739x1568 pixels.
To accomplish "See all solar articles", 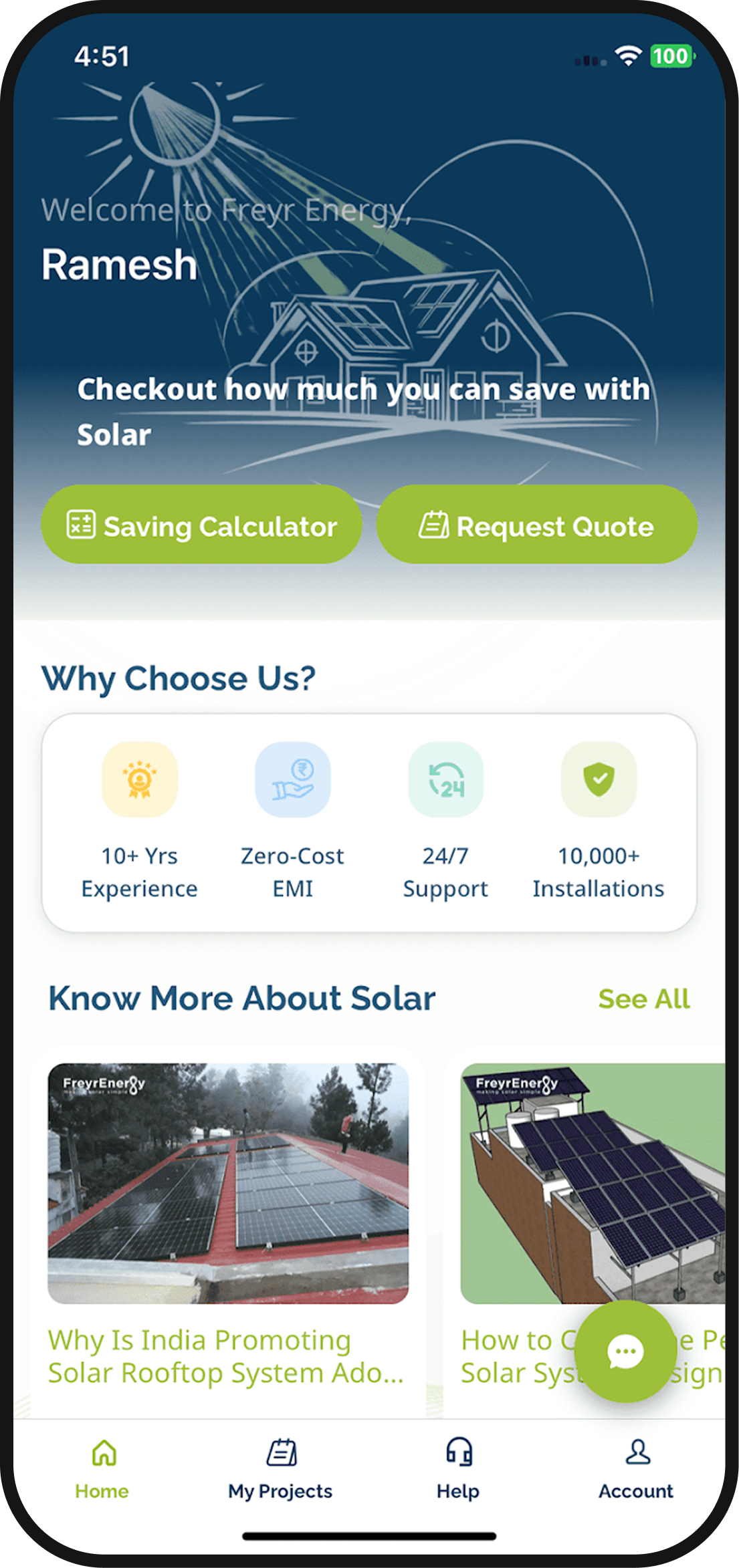I will [x=643, y=999].
